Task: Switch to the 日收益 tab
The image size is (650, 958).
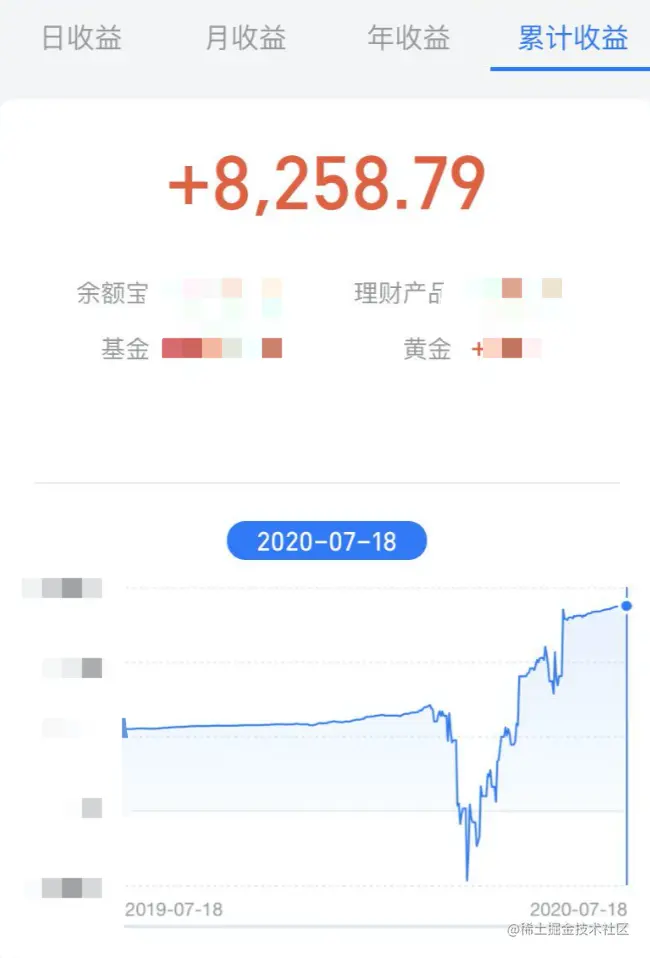Action: point(81,39)
